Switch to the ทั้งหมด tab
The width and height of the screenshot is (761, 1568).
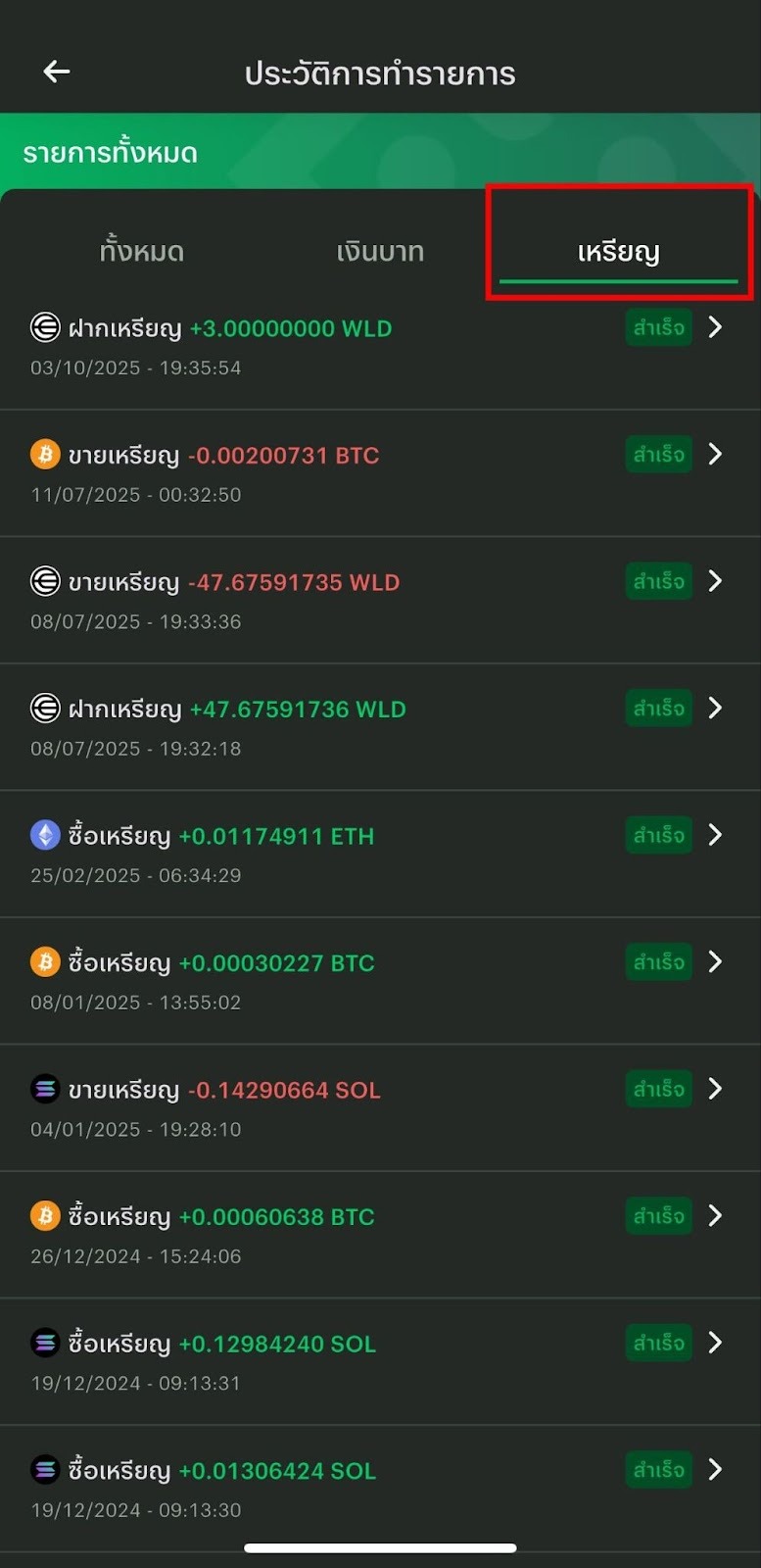pyautogui.click(x=142, y=251)
